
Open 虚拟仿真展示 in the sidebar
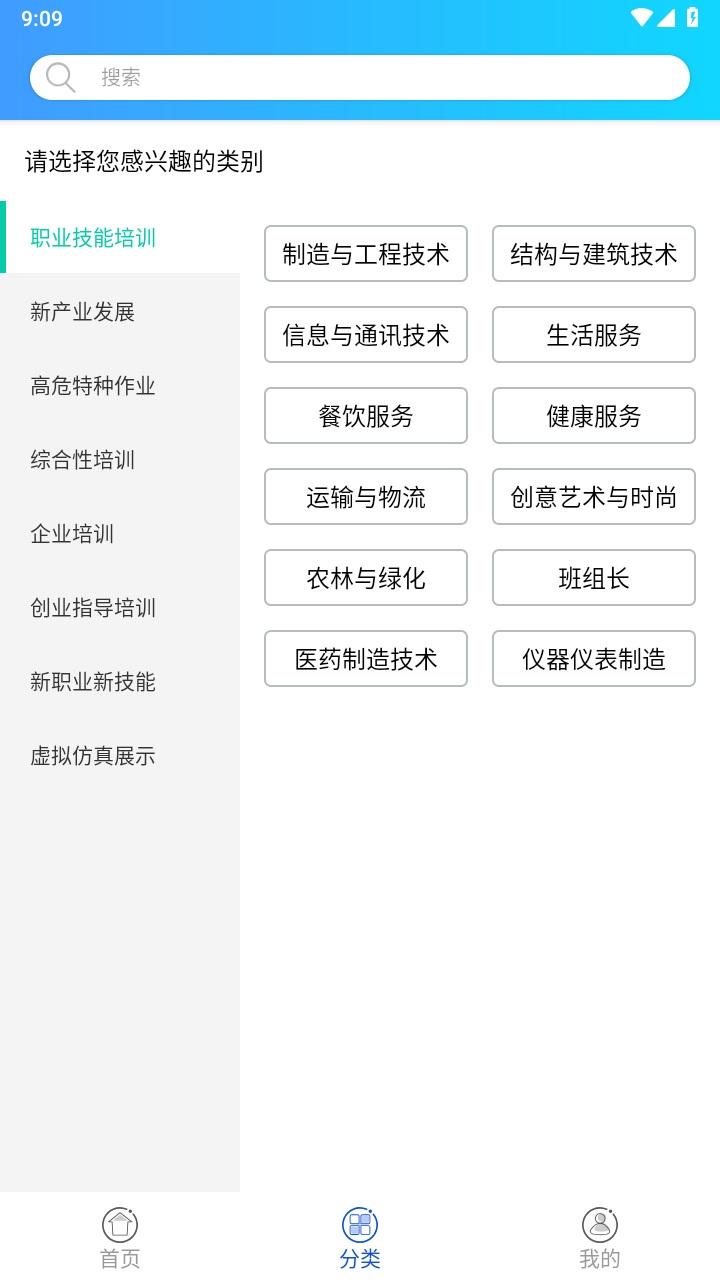tap(93, 756)
